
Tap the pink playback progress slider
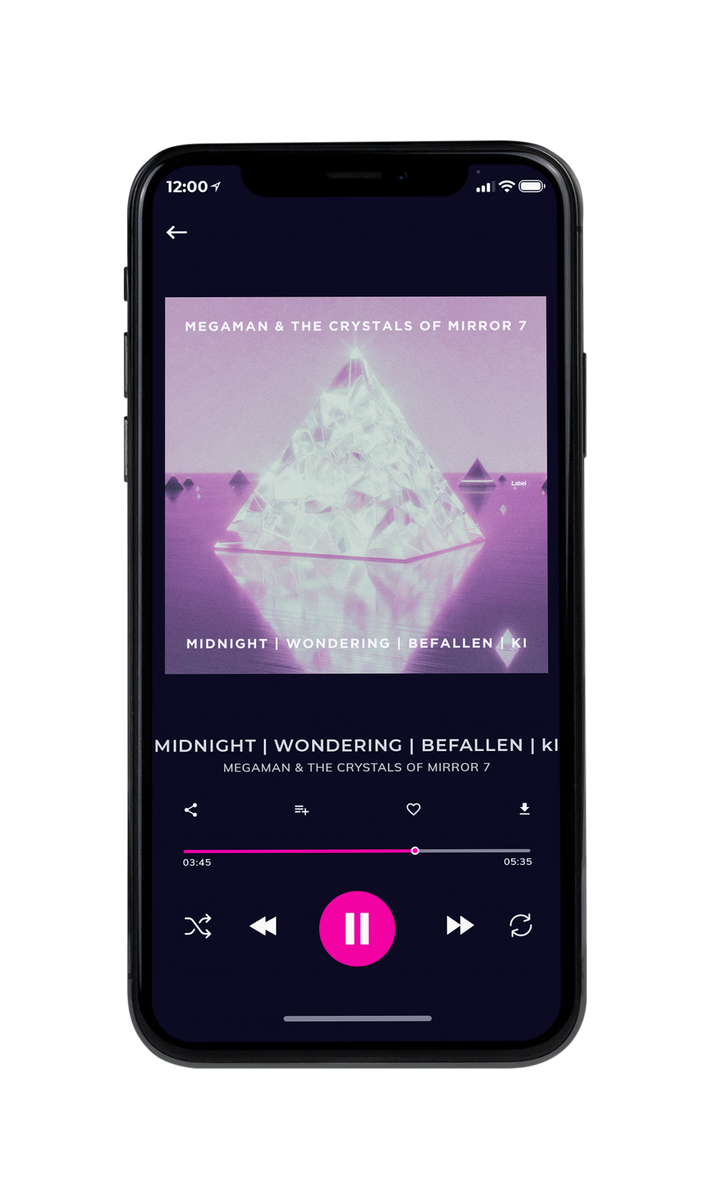click(357, 851)
